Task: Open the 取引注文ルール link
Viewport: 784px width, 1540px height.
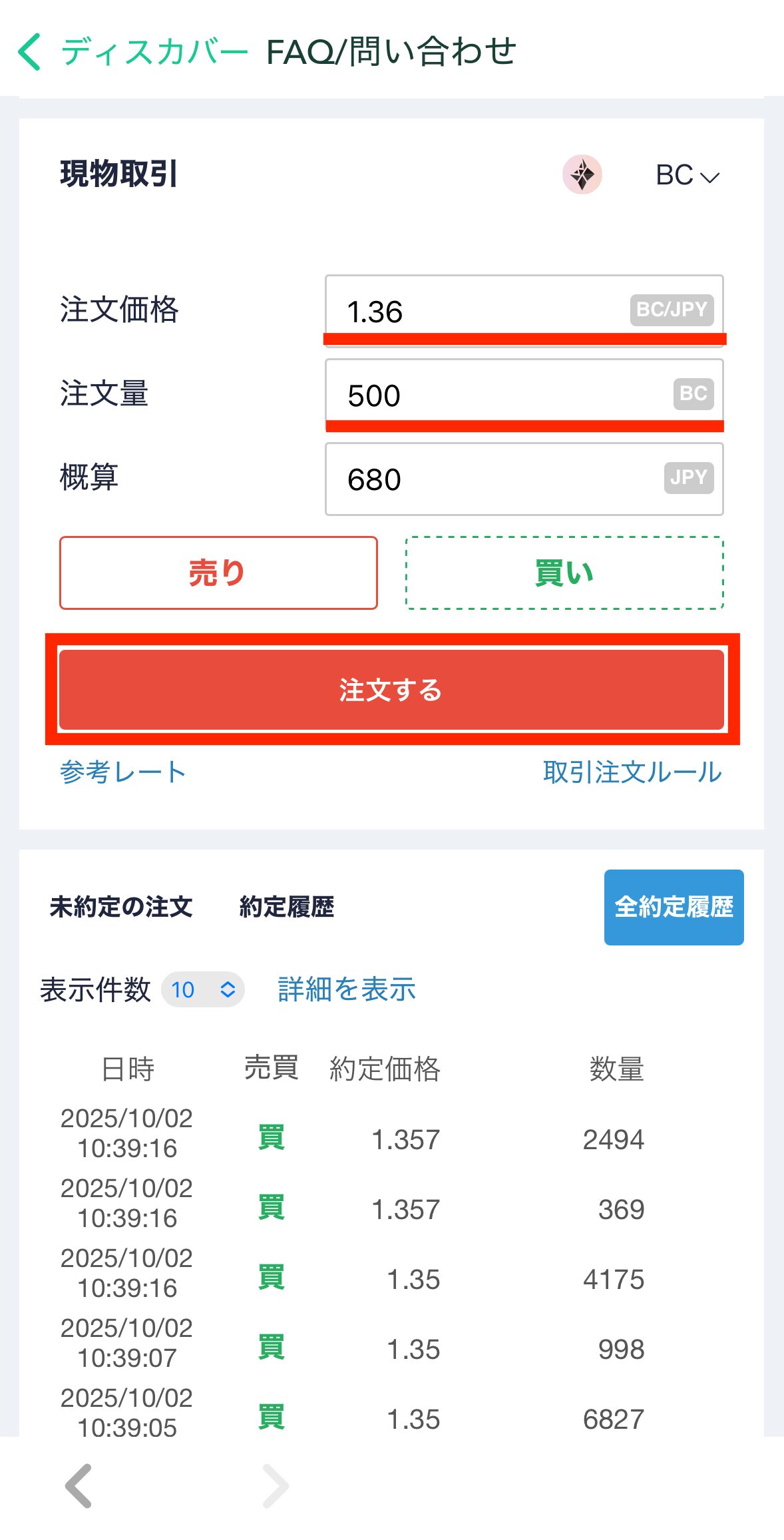Action: tap(632, 772)
